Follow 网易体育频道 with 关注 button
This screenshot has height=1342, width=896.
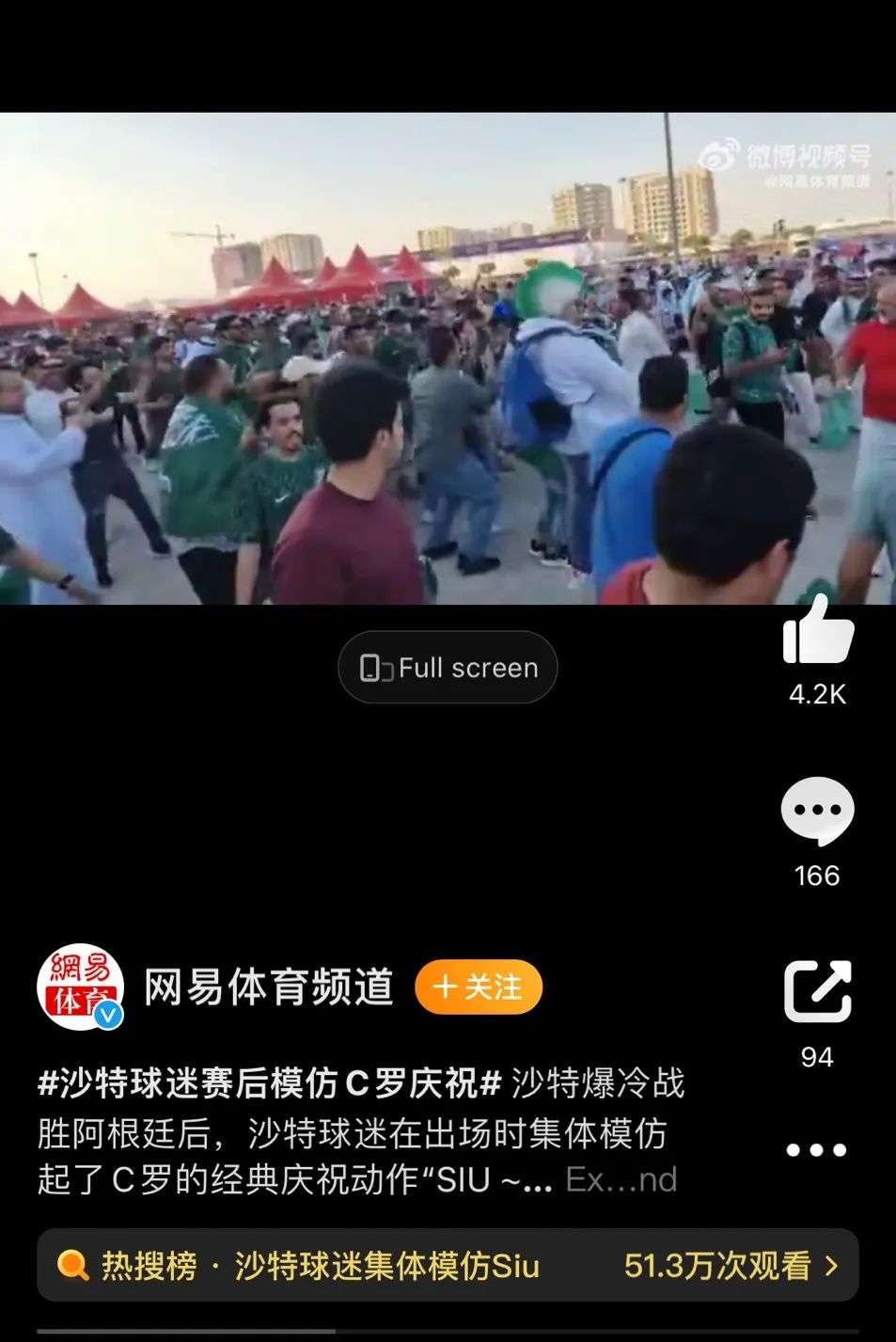[x=479, y=987]
